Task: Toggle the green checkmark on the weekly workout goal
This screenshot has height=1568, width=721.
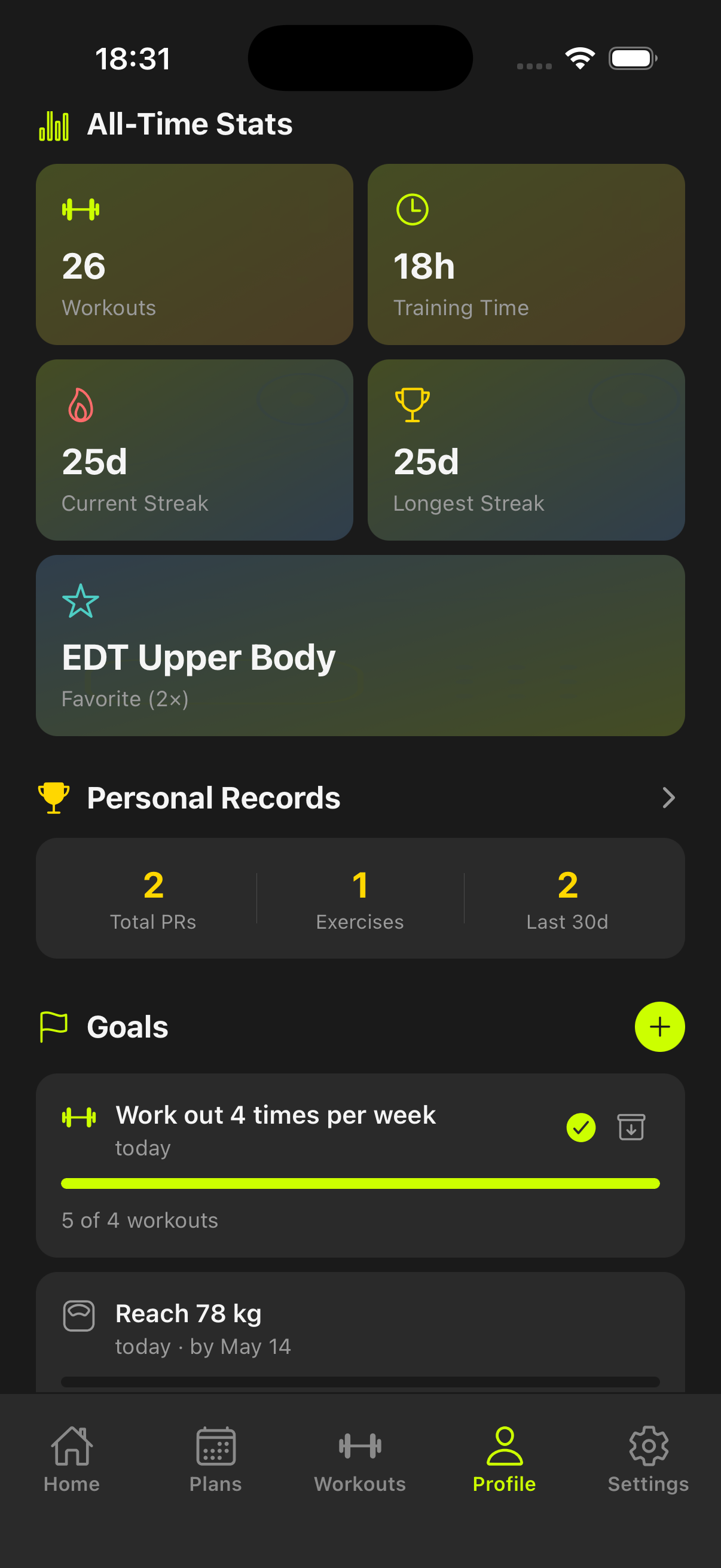Action: click(x=581, y=1127)
